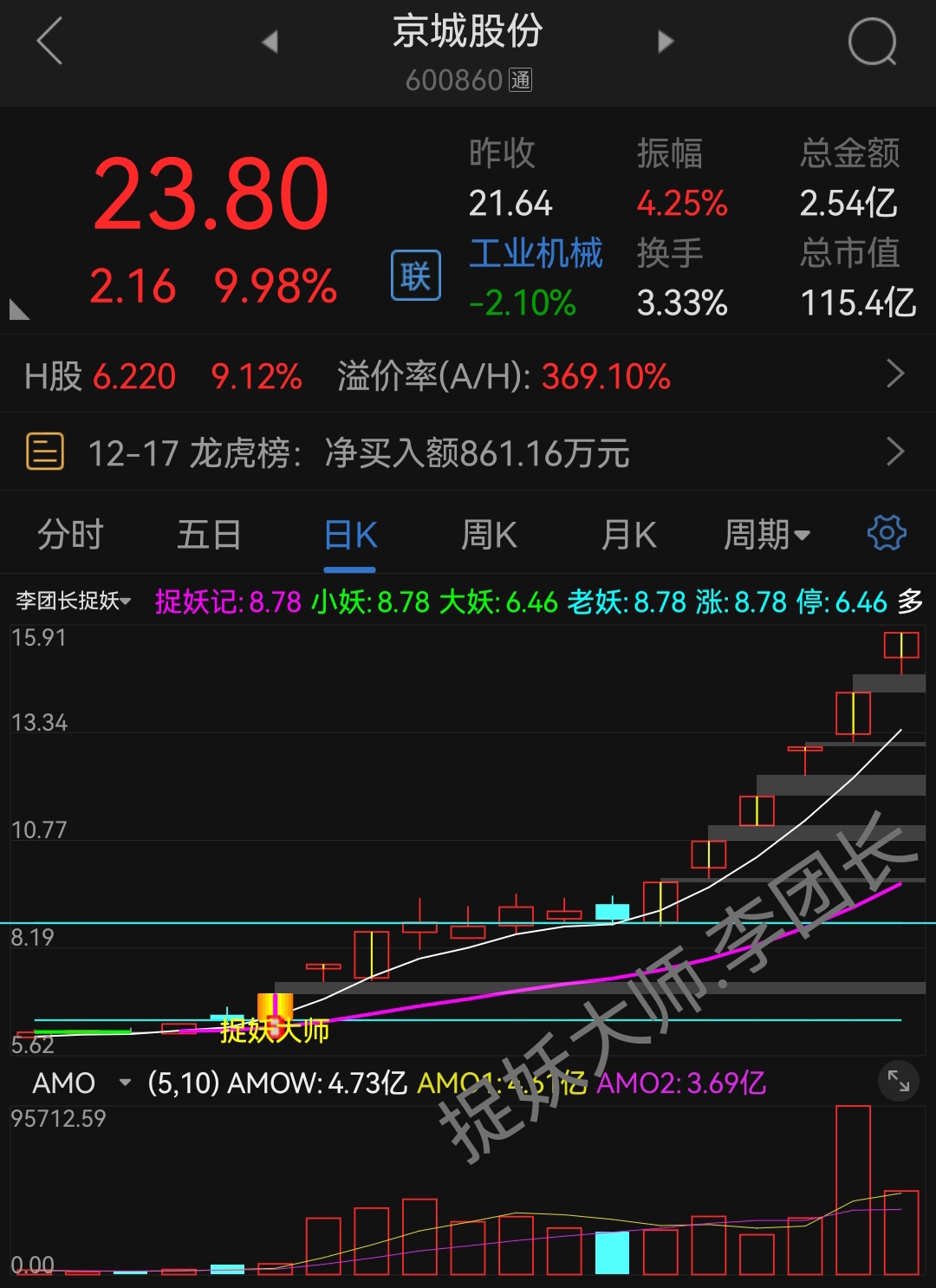Open the 12-17 龙虎榜 news row
936x1288 pixels.
point(468,452)
